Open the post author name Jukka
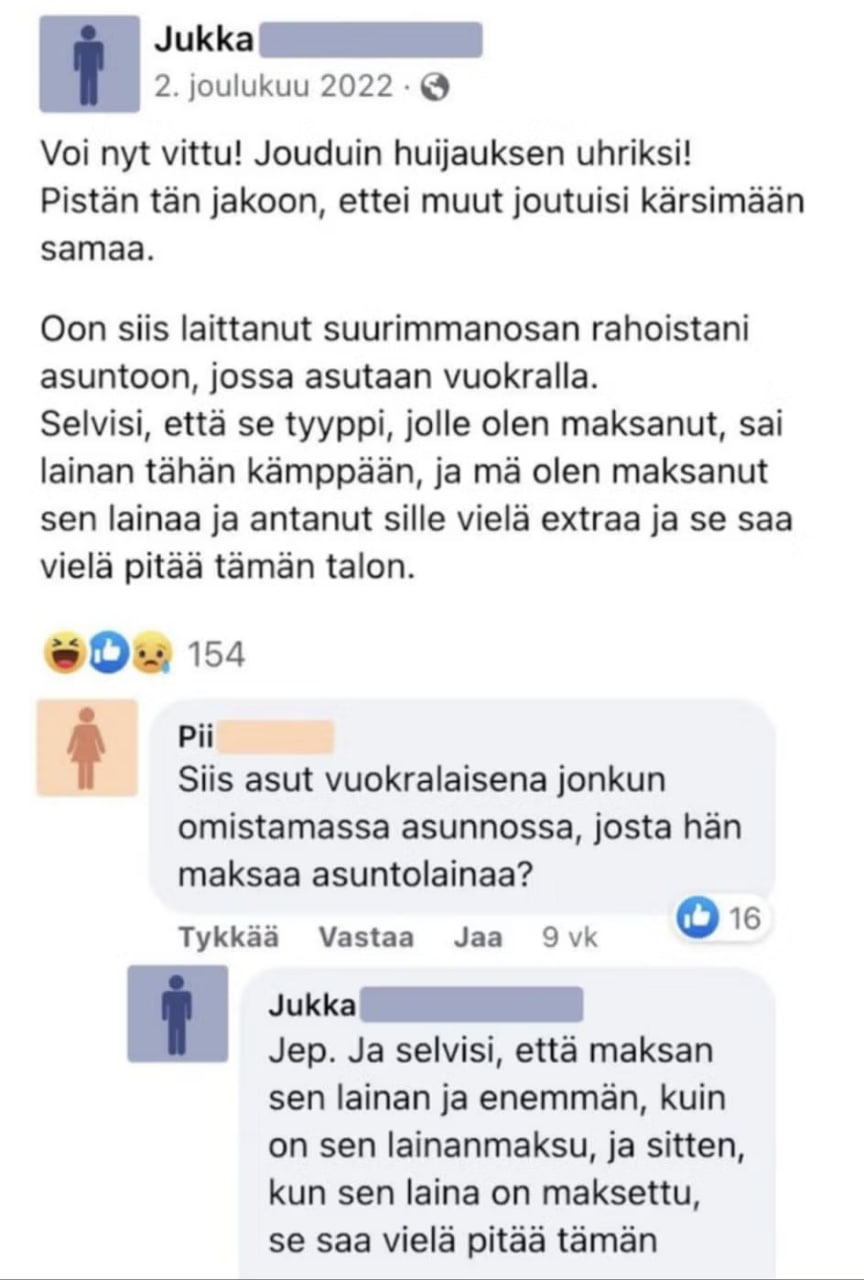The image size is (864, 1280). (x=203, y=42)
